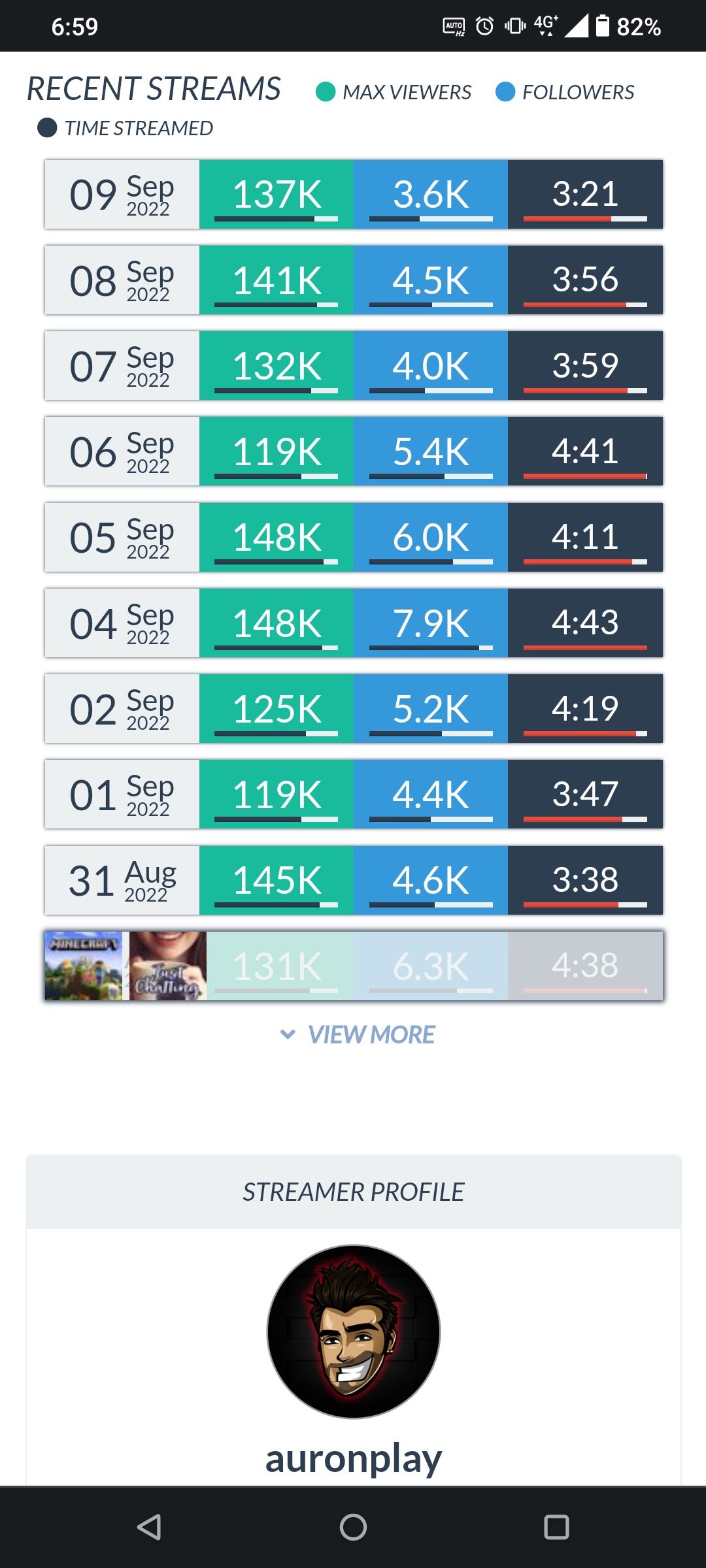Open the 01 Sep 2022 stream row

pyautogui.click(x=353, y=794)
